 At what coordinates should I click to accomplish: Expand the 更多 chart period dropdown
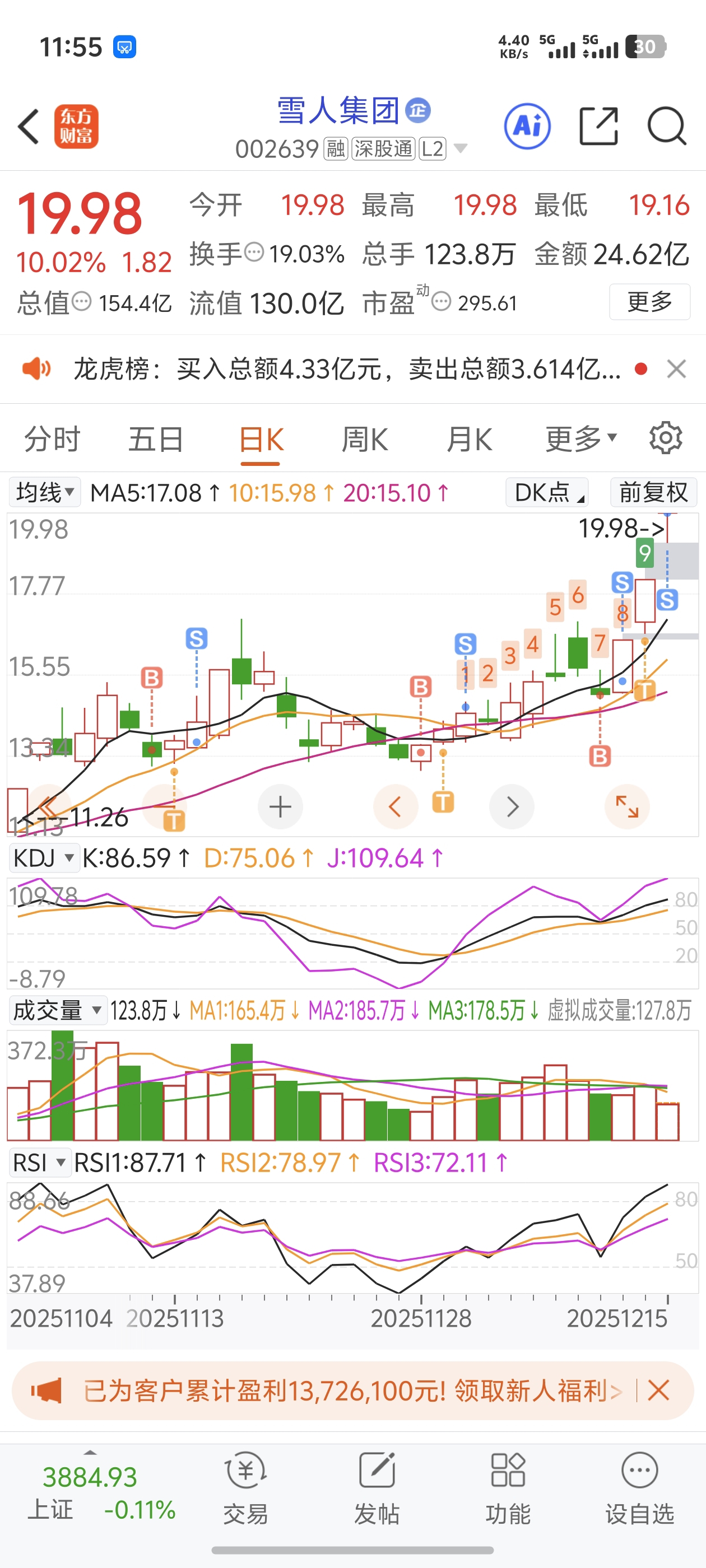[581, 439]
